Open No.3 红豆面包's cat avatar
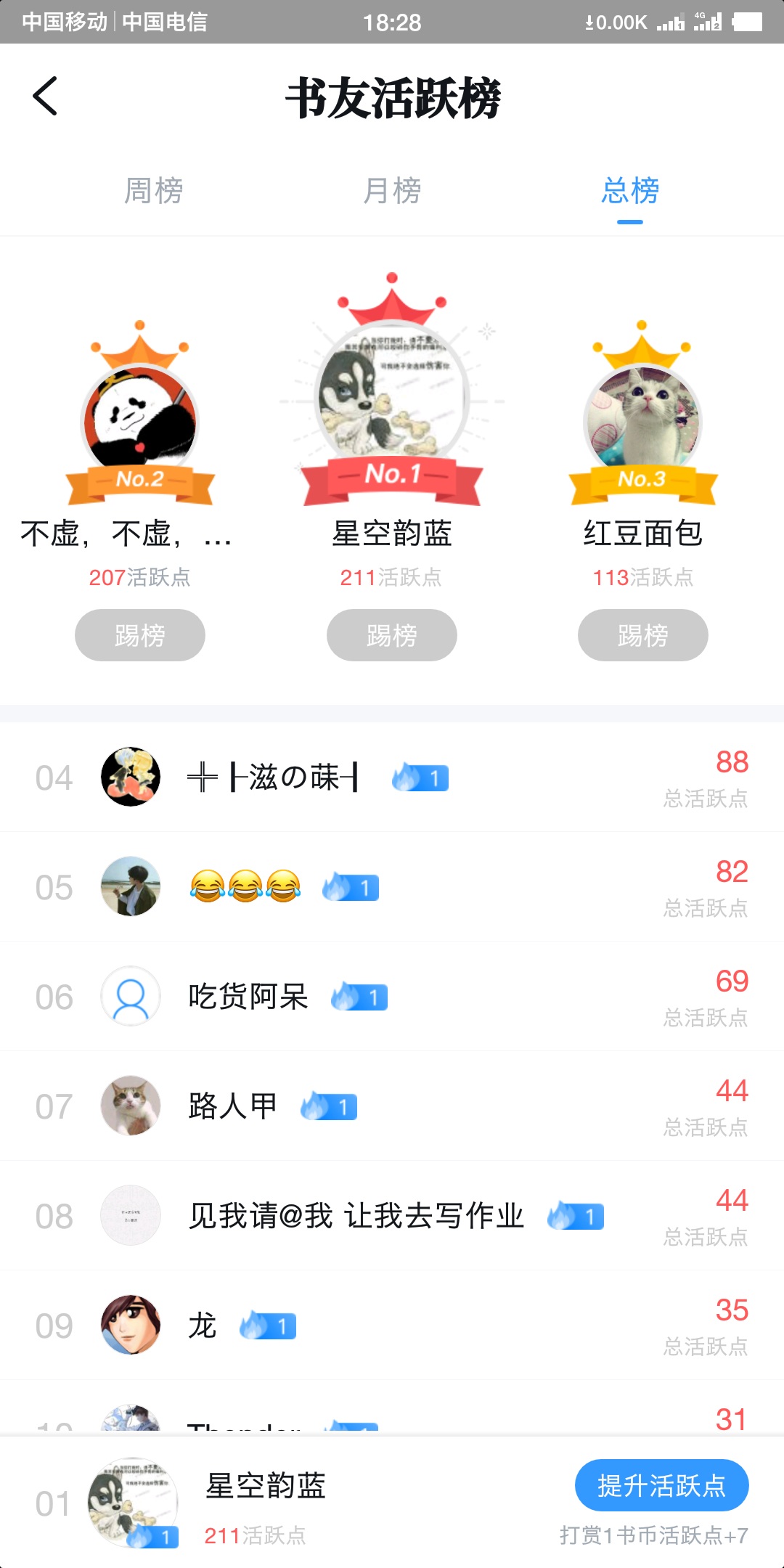Image resolution: width=784 pixels, height=1568 pixels. [x=642, y=421]
